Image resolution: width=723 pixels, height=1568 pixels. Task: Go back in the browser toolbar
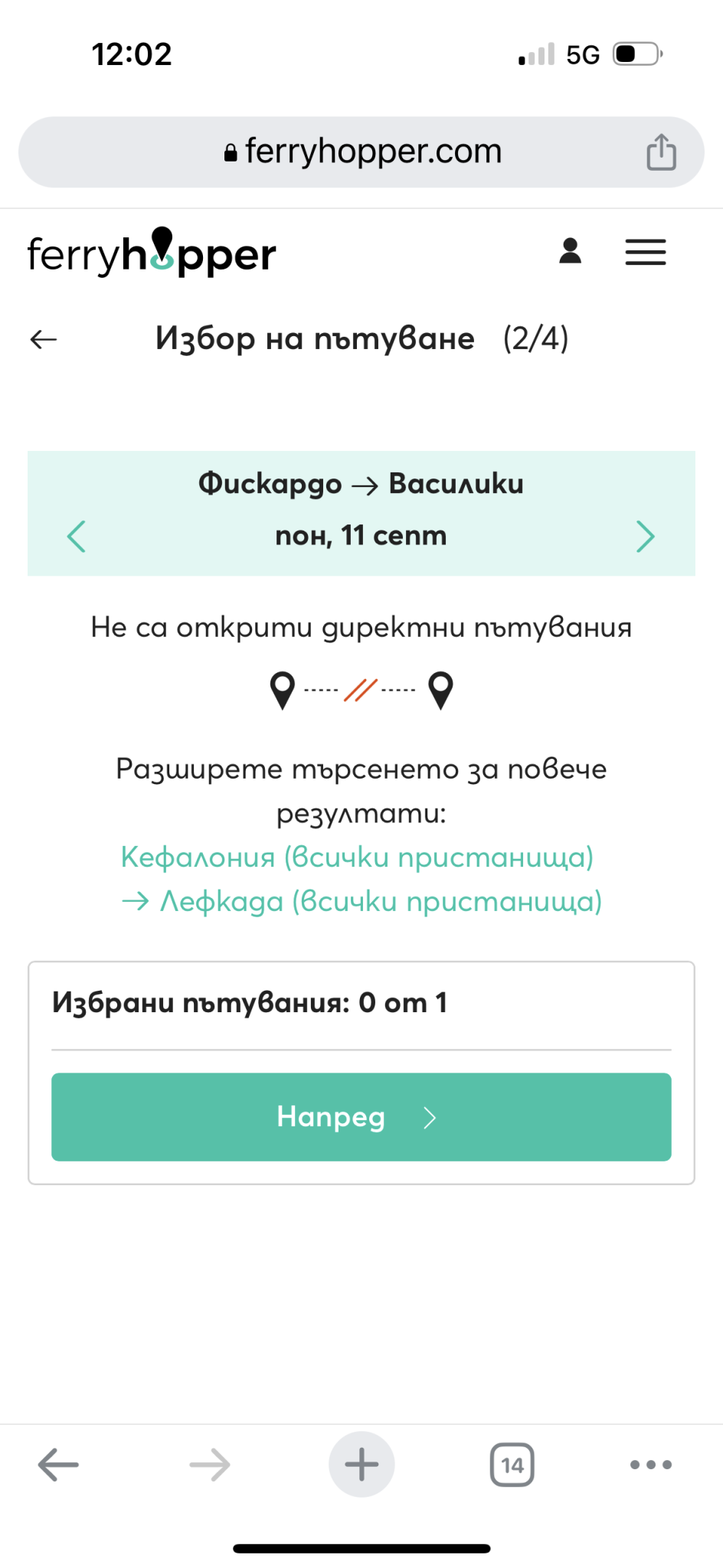[58, 1465]
